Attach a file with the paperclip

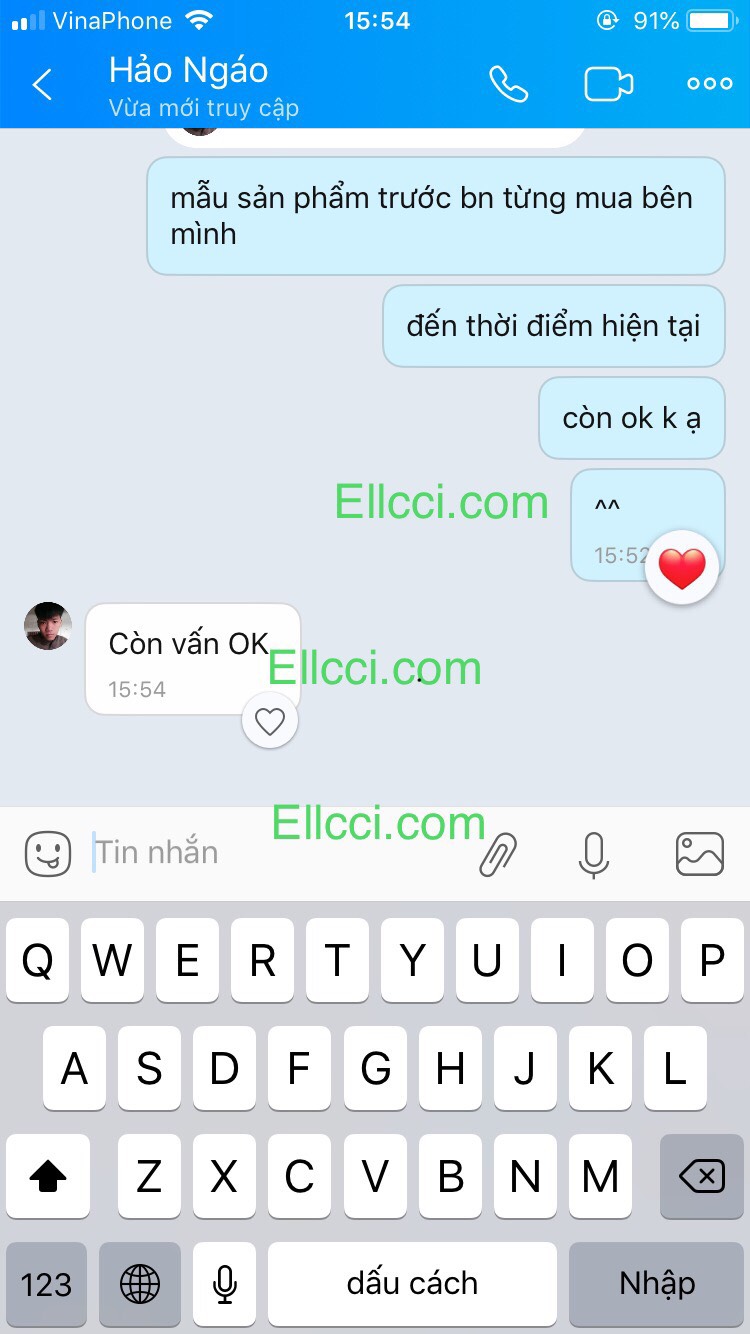tap(497, 854)
